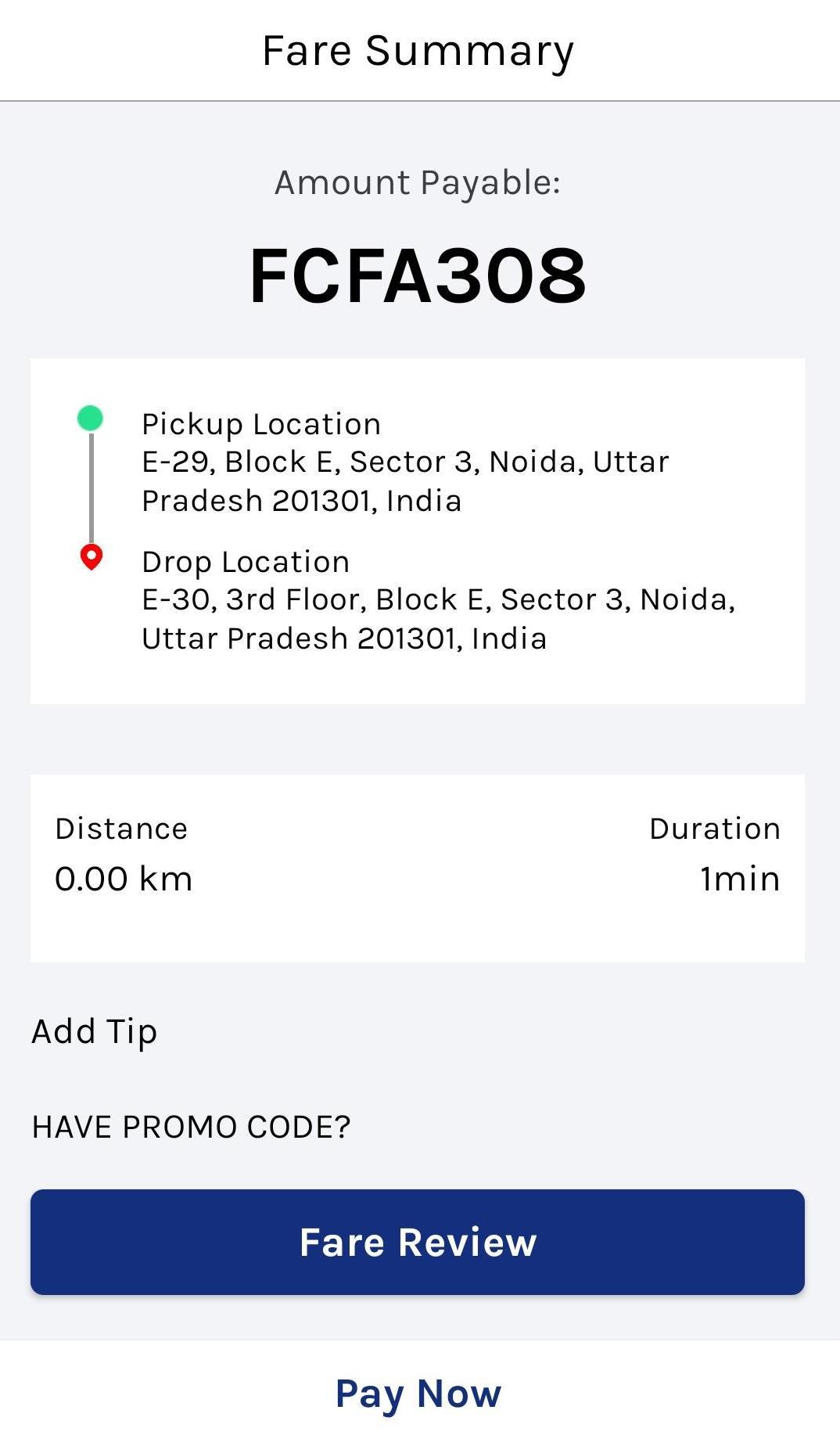Select Pay Now to complete payment
The height and width of the screenshot is (1446, 840).
(x=418, y=1394)
